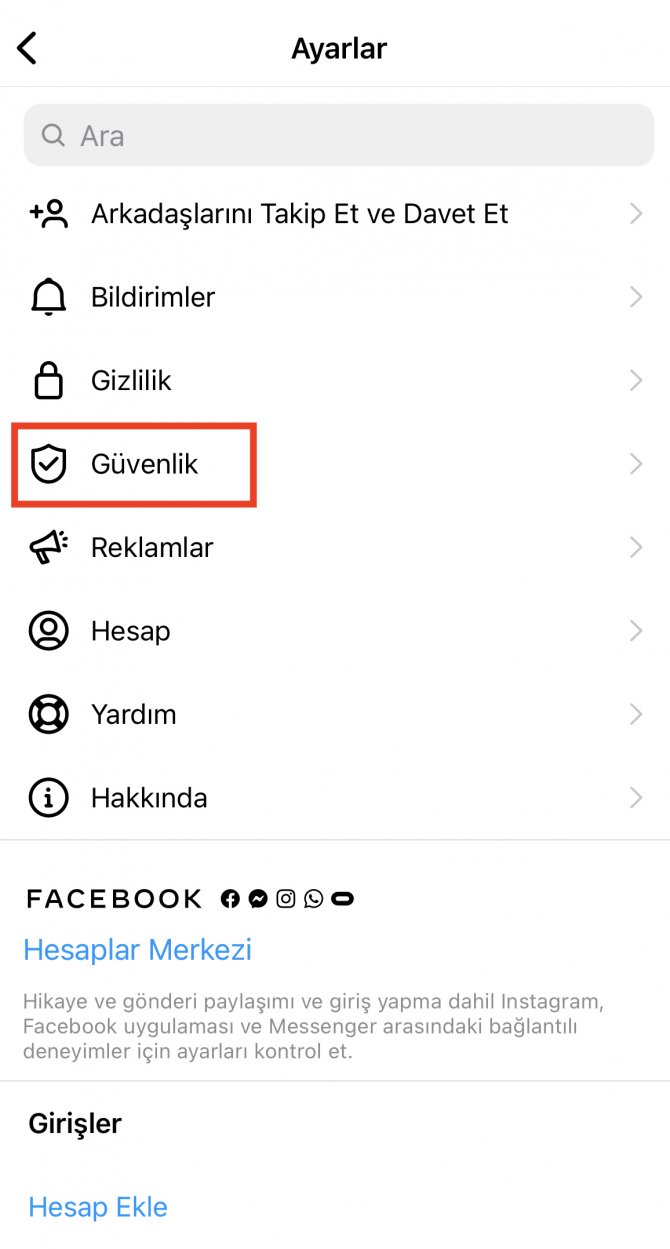Image resolution: width=670 pixels, height=1249 pixels.
Task: Open Hesaplar Merkezi link
Action: pos(137,949)
